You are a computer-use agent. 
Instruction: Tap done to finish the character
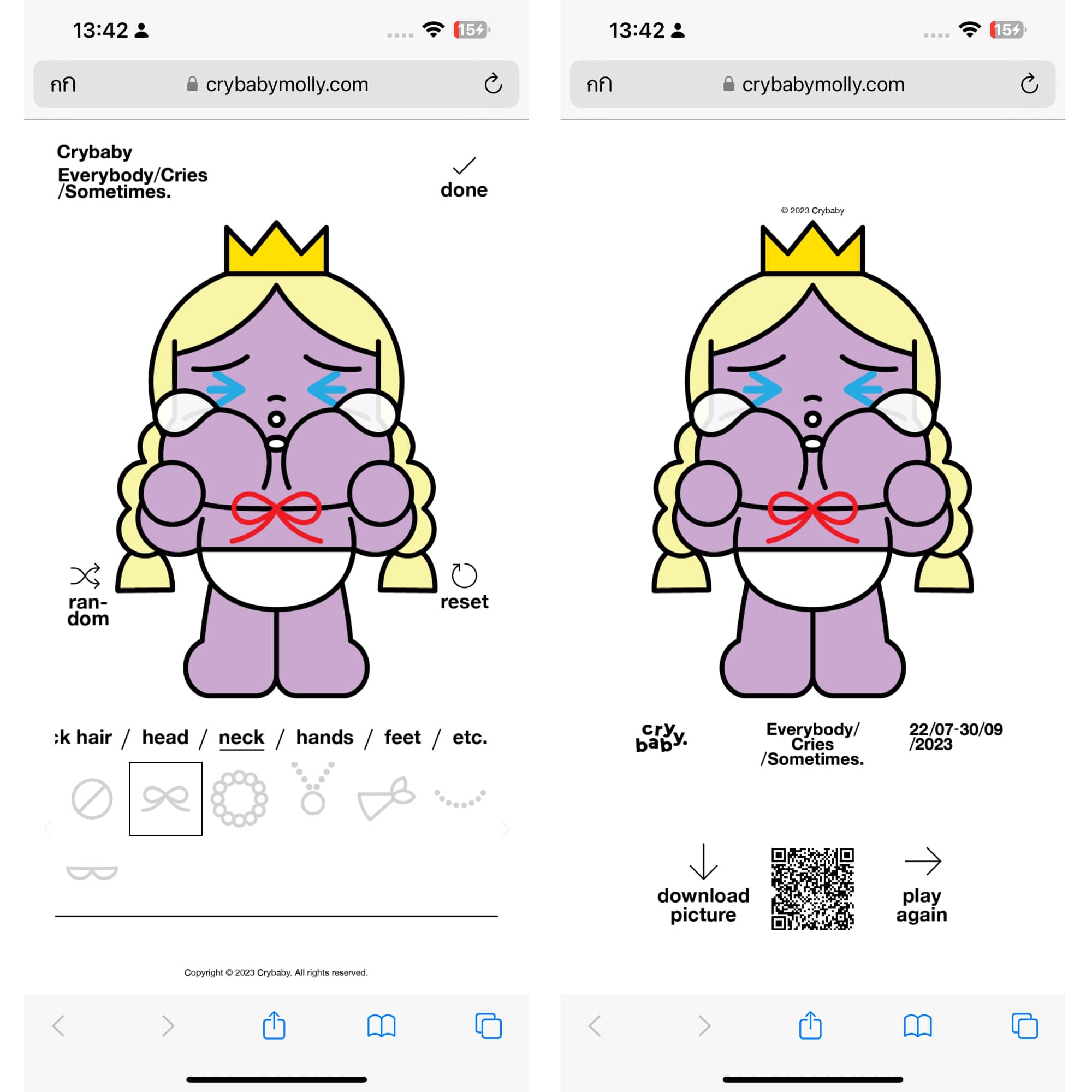pos(464,177)
